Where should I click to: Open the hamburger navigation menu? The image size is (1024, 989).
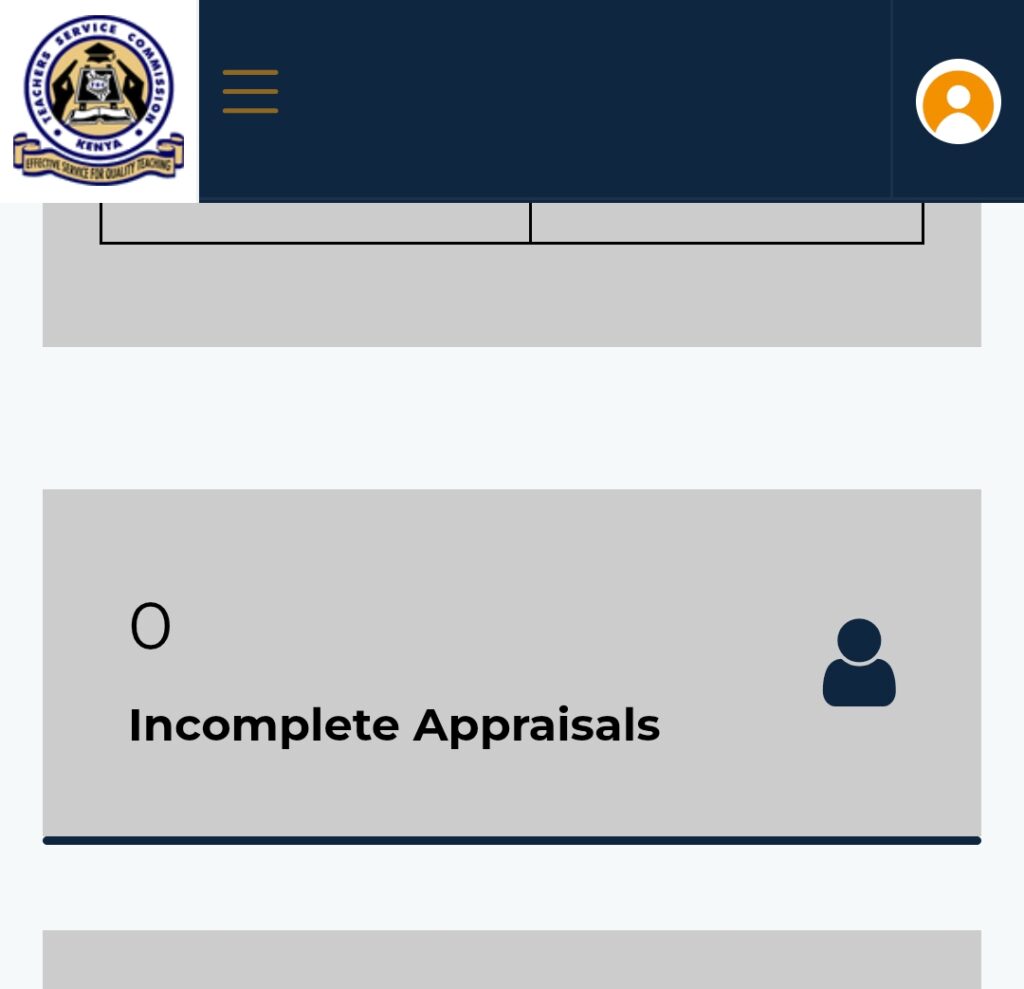250,92
